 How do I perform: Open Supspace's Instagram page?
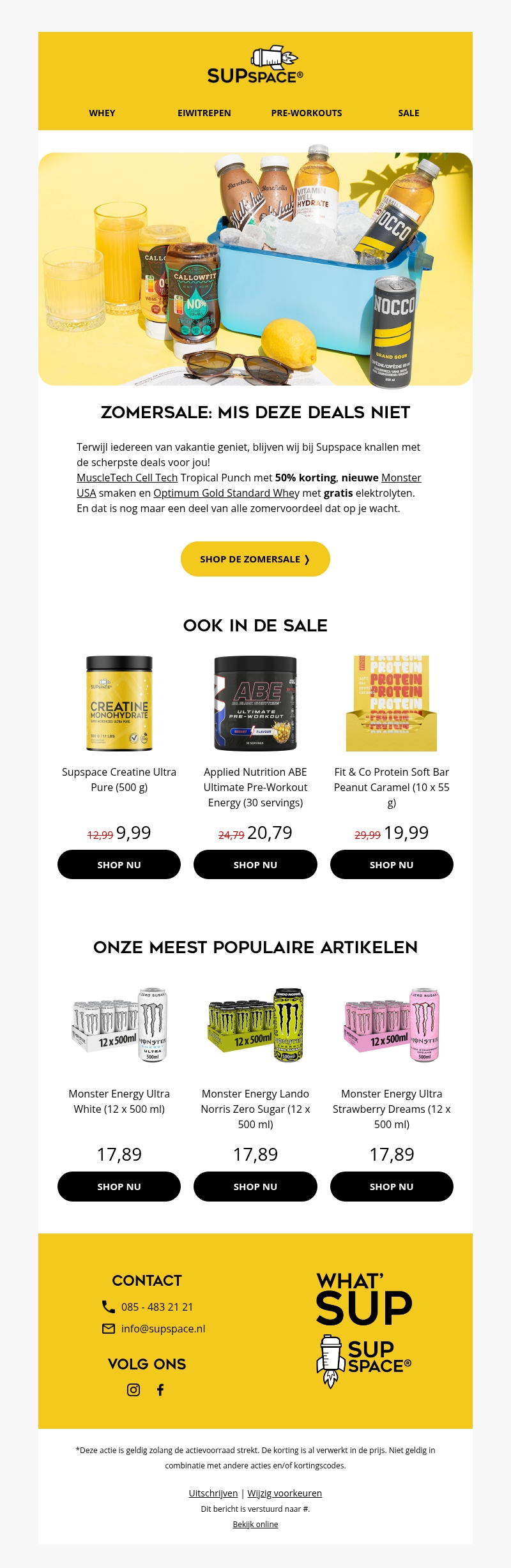[x=133, y=1390]
